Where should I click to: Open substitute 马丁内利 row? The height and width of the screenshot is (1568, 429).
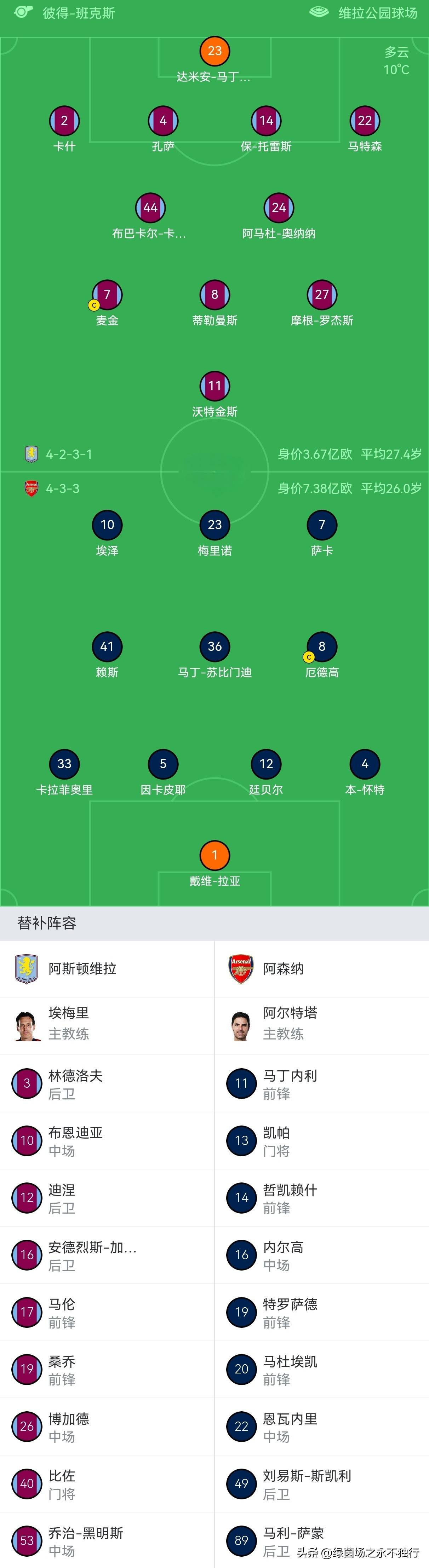point(322,1083)
